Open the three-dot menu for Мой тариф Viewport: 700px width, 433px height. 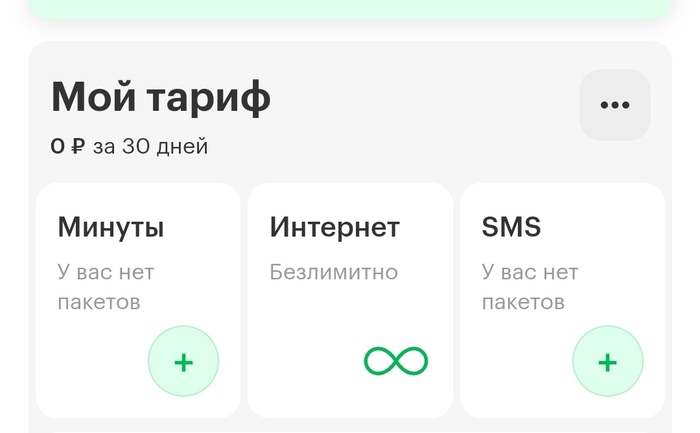(614, 105)
